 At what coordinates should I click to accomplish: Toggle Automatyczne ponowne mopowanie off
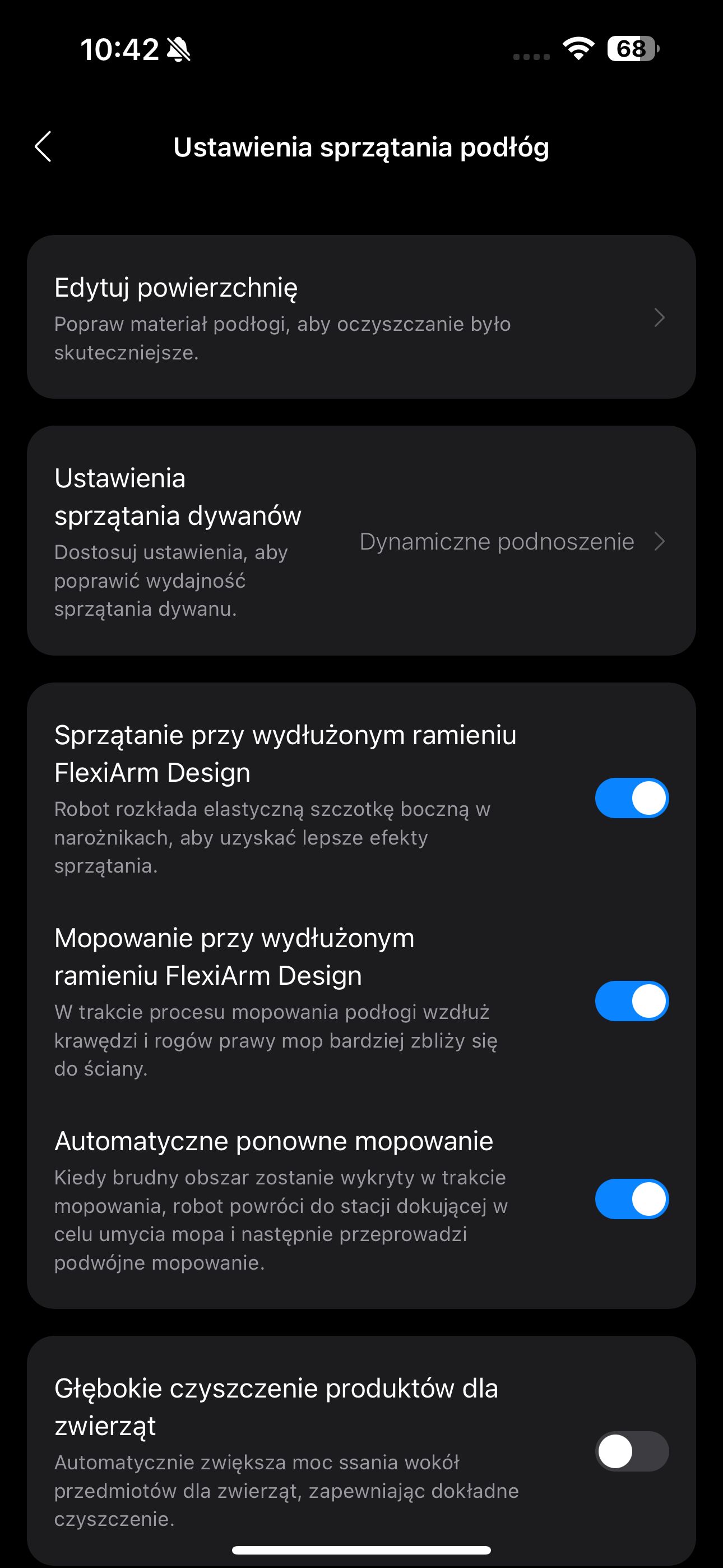[632, 1199]
